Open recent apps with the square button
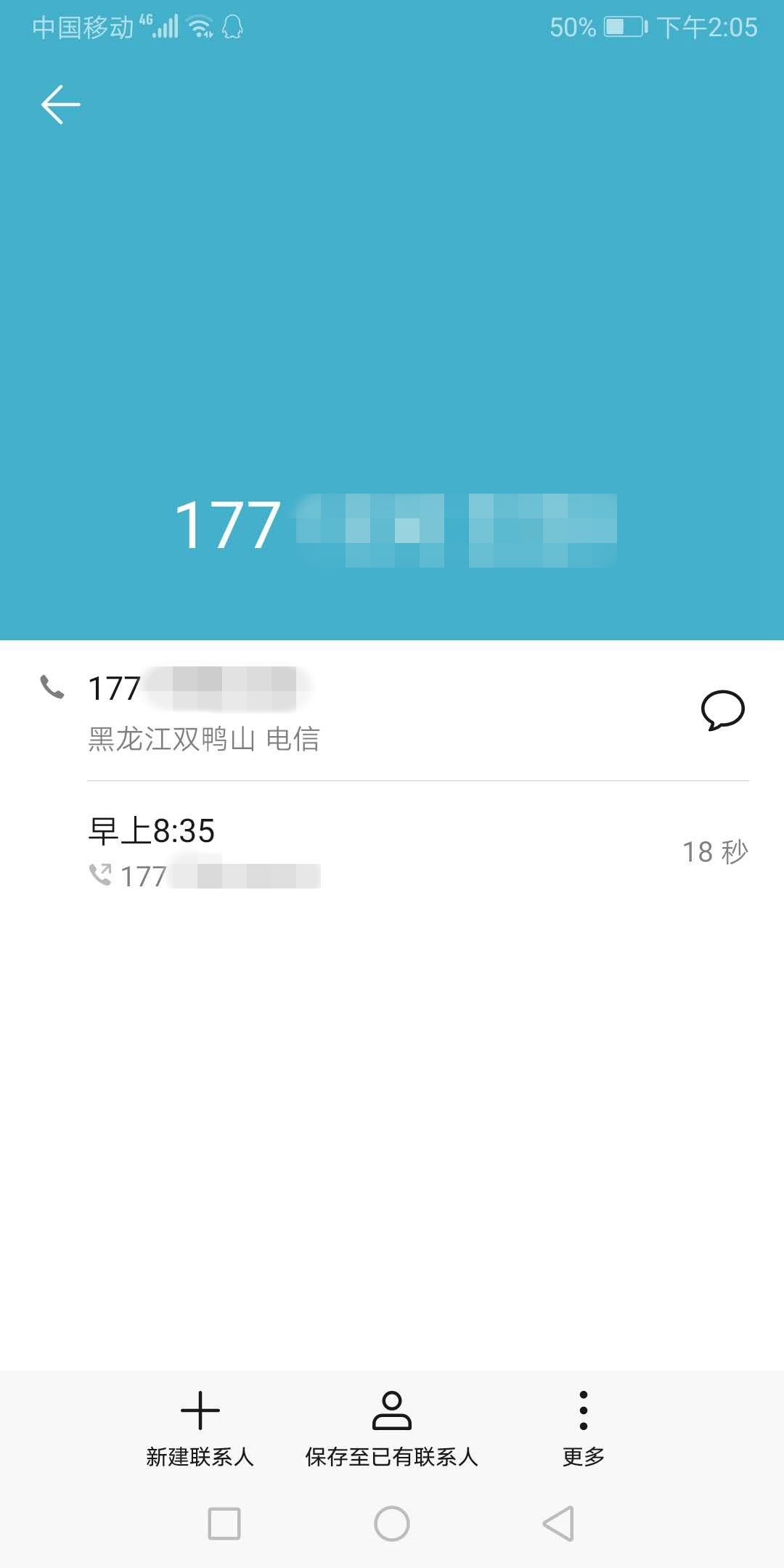The image size is (784, 1568). tap(224, 1524)
